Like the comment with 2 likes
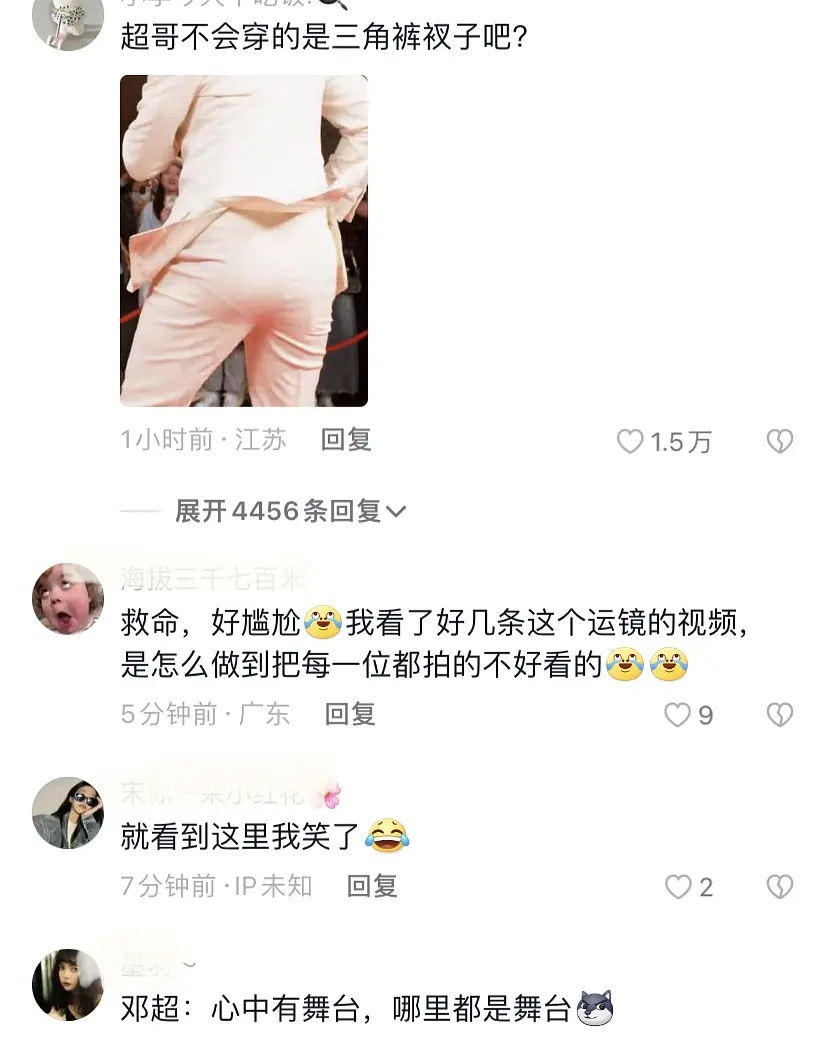The image size is (828, 1037). click(x=678, y=887)
